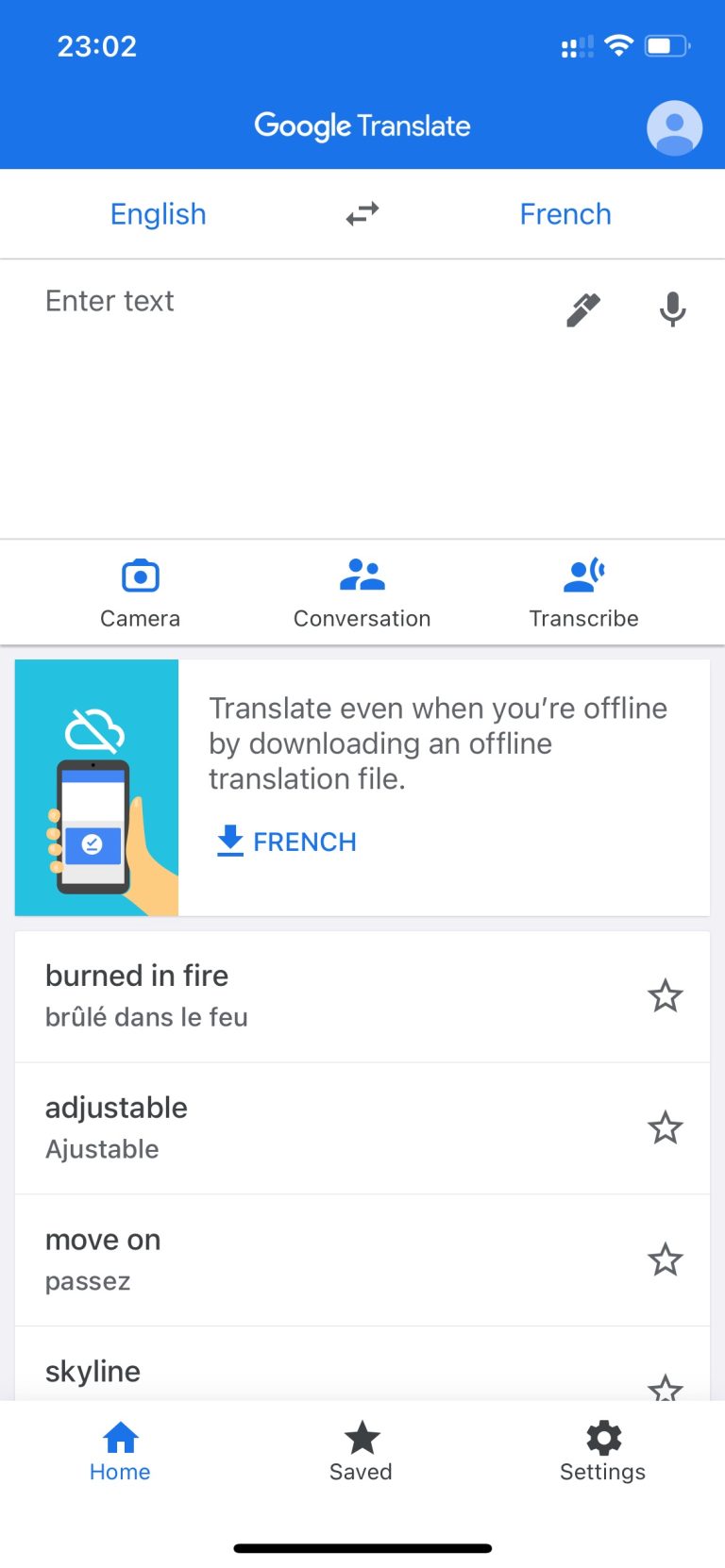
Task: Swap the English and French languages
Action: click(x=362, y=214)
